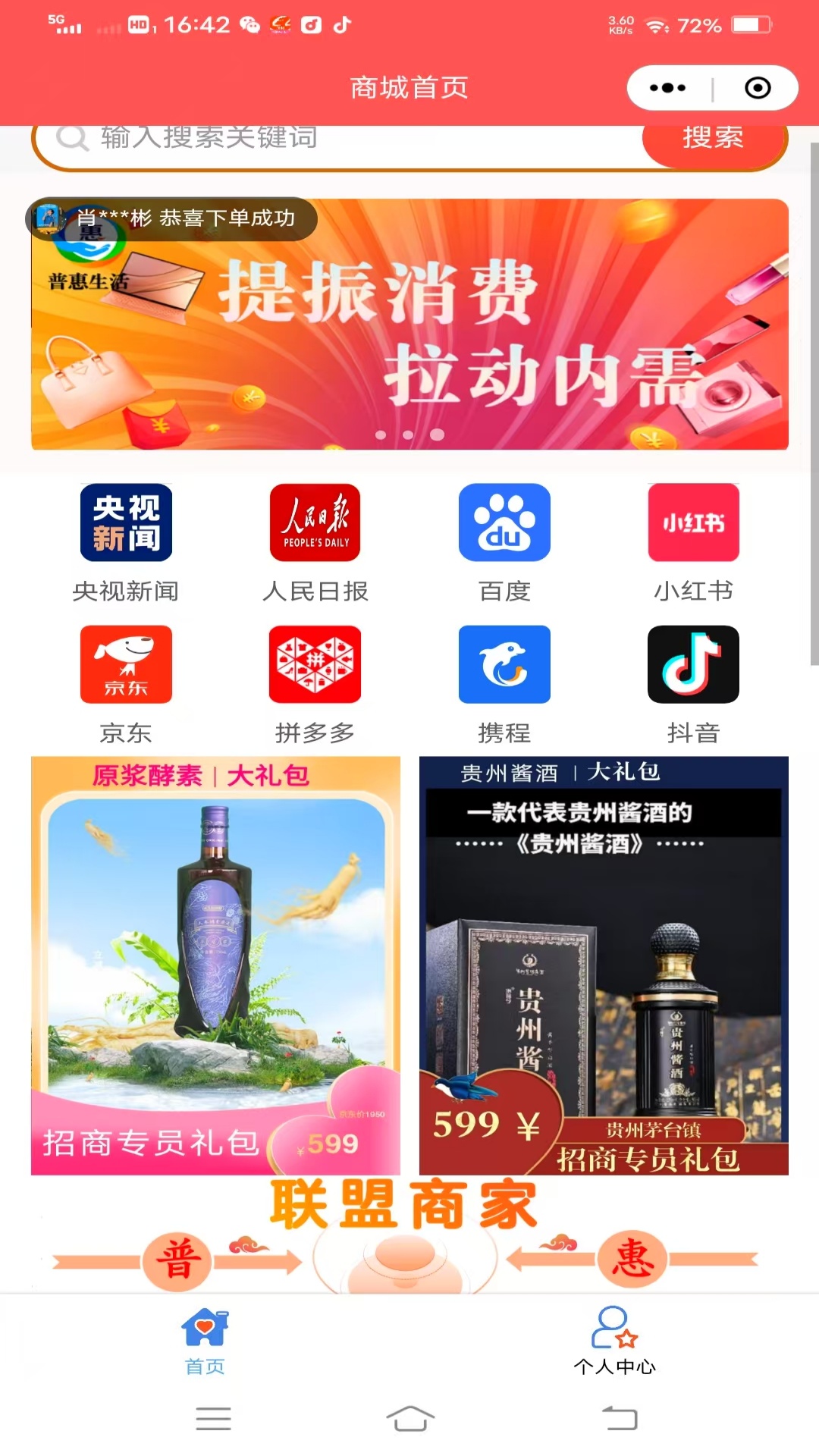
Task: Open 百度 from the shortcut grid
Action: pos(504,523)
